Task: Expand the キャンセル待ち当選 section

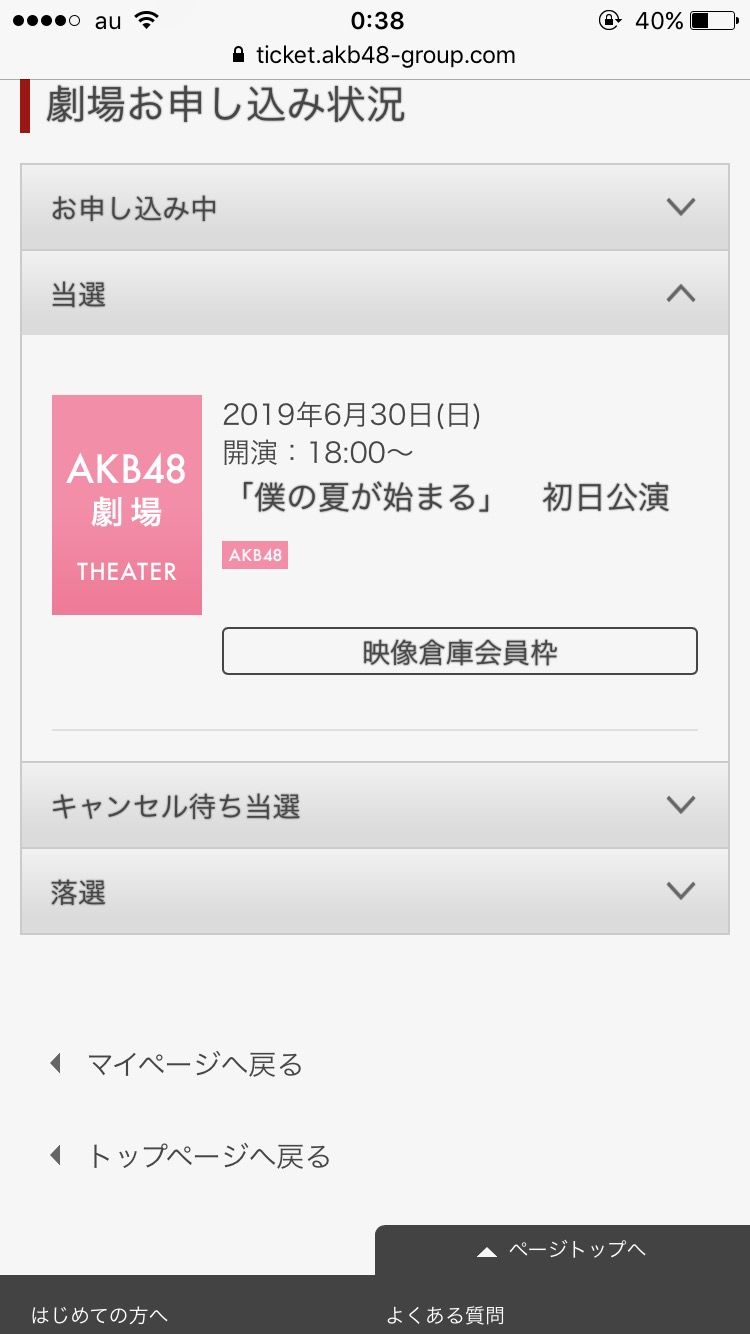Action: pyautogui.click(x=375, y=805)
